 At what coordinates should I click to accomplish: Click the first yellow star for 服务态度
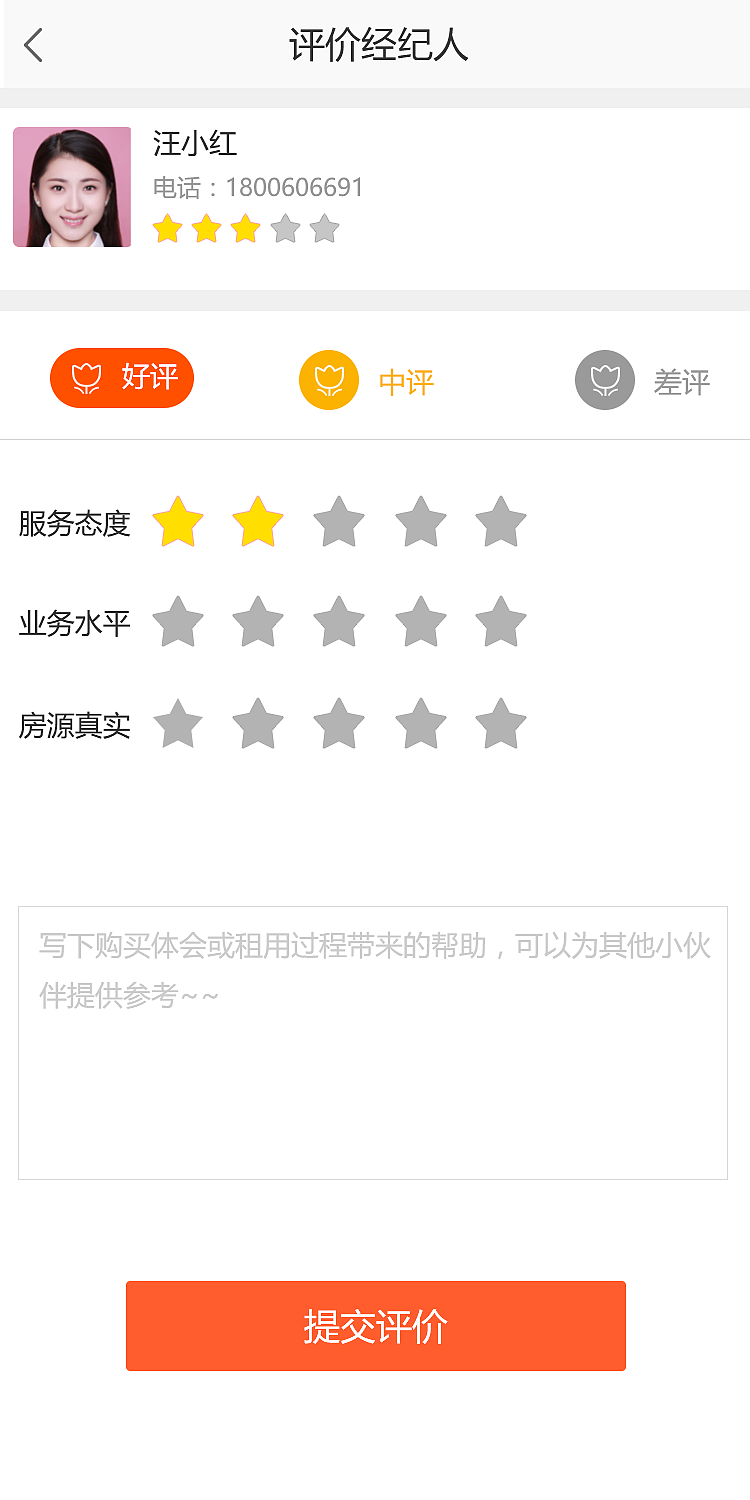(178, 522)
